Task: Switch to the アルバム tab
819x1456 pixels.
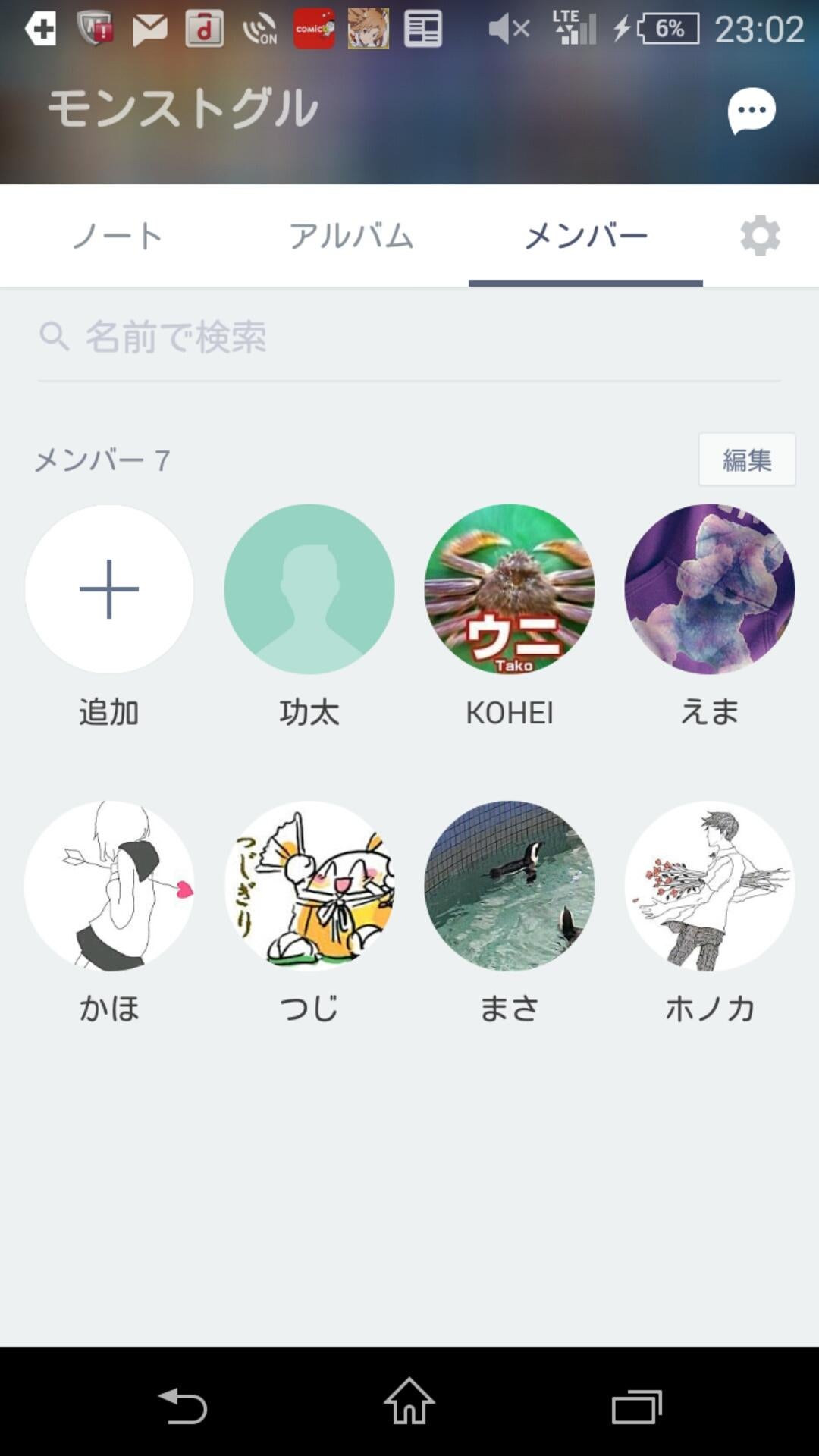Action: coord(351,235)
